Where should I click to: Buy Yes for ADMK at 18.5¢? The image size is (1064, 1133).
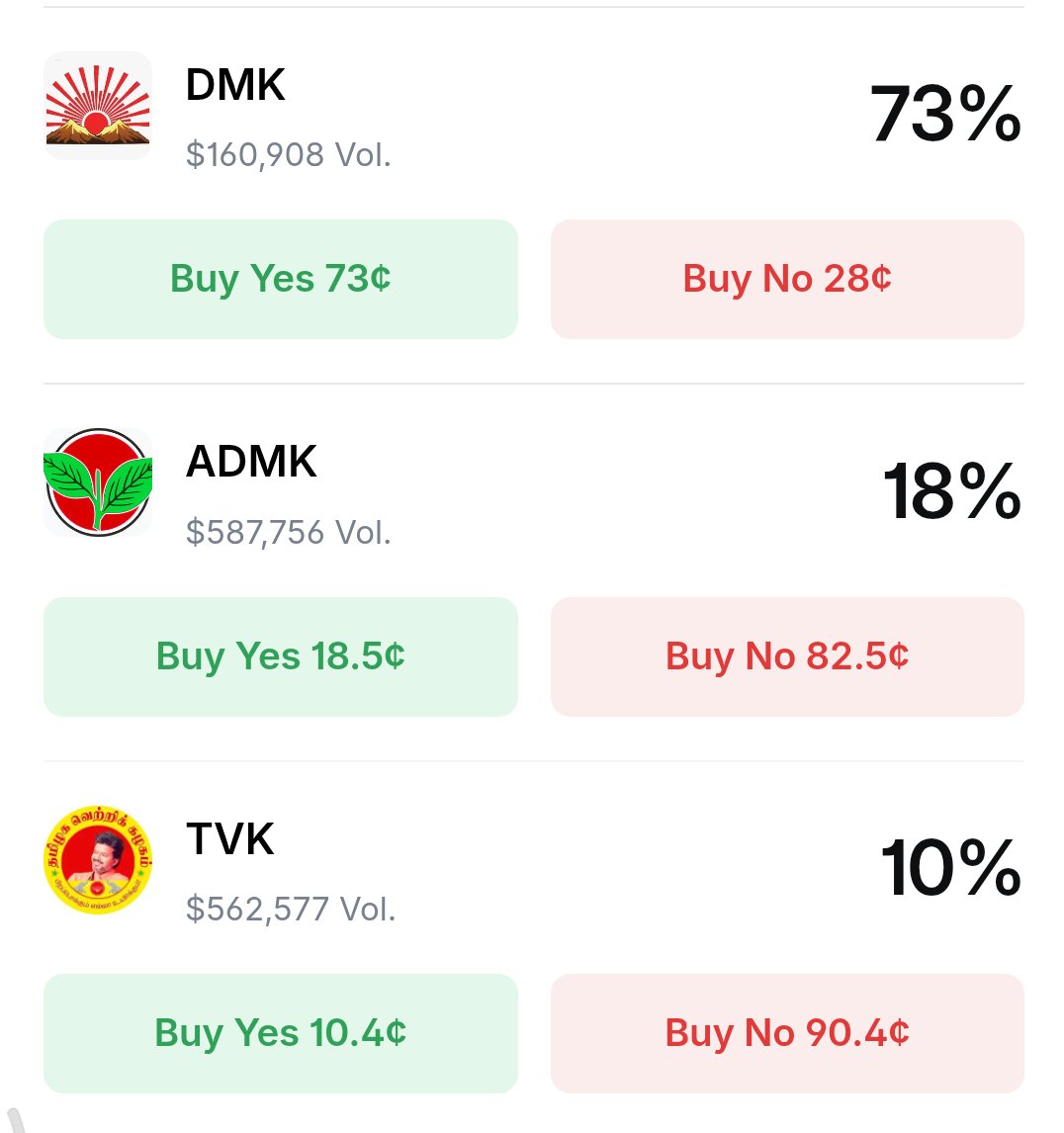coord(281,656)
